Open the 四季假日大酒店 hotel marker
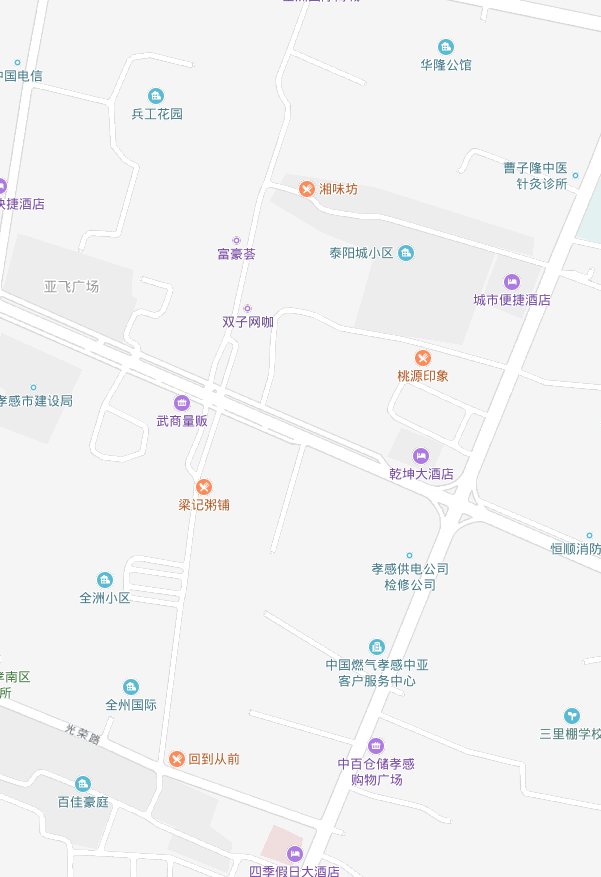This screenshot has width=601, height=877. click(294, 854)
